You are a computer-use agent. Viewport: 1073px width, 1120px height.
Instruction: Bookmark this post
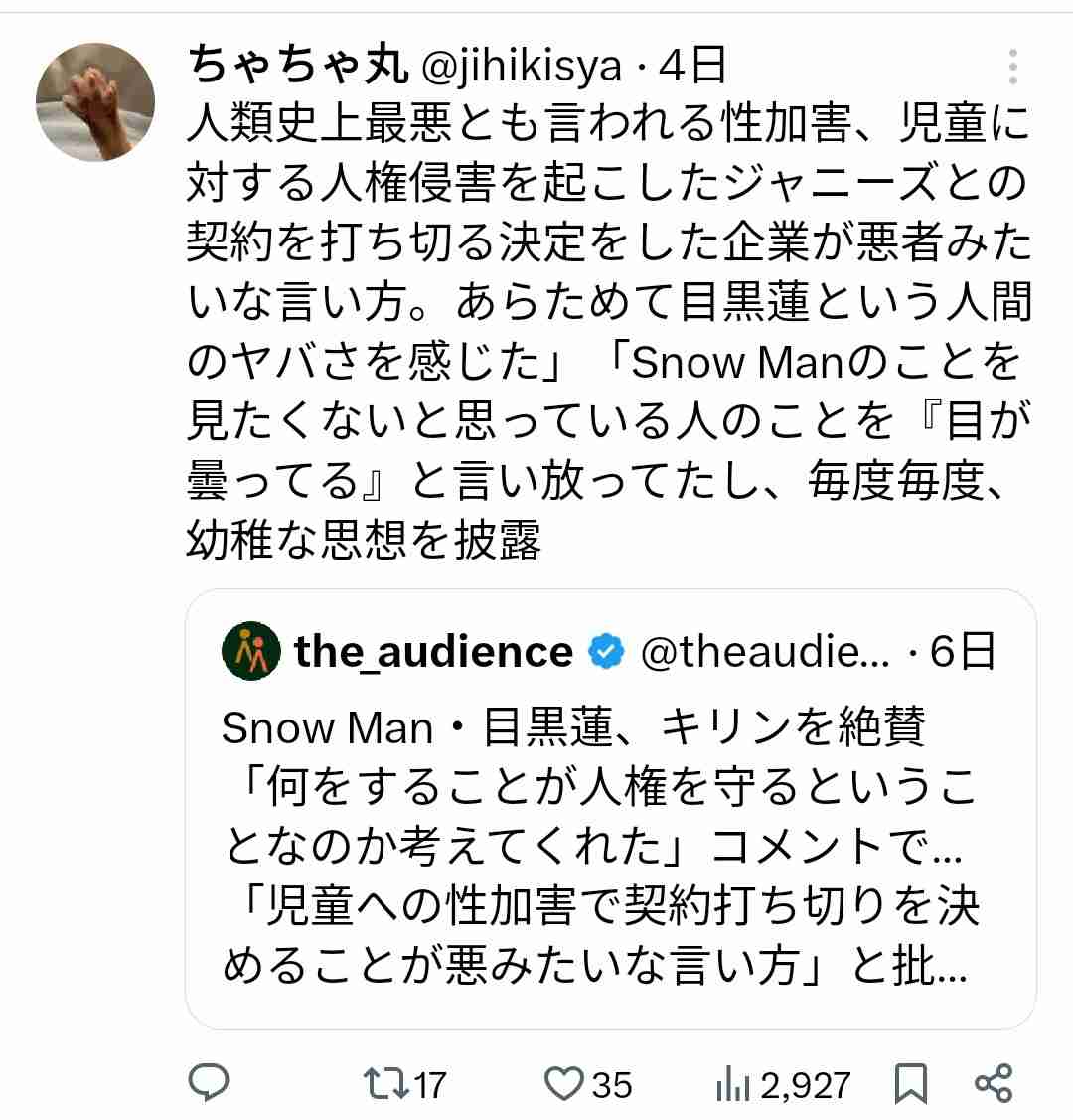pyautogui.click(x=911, y=1083)
